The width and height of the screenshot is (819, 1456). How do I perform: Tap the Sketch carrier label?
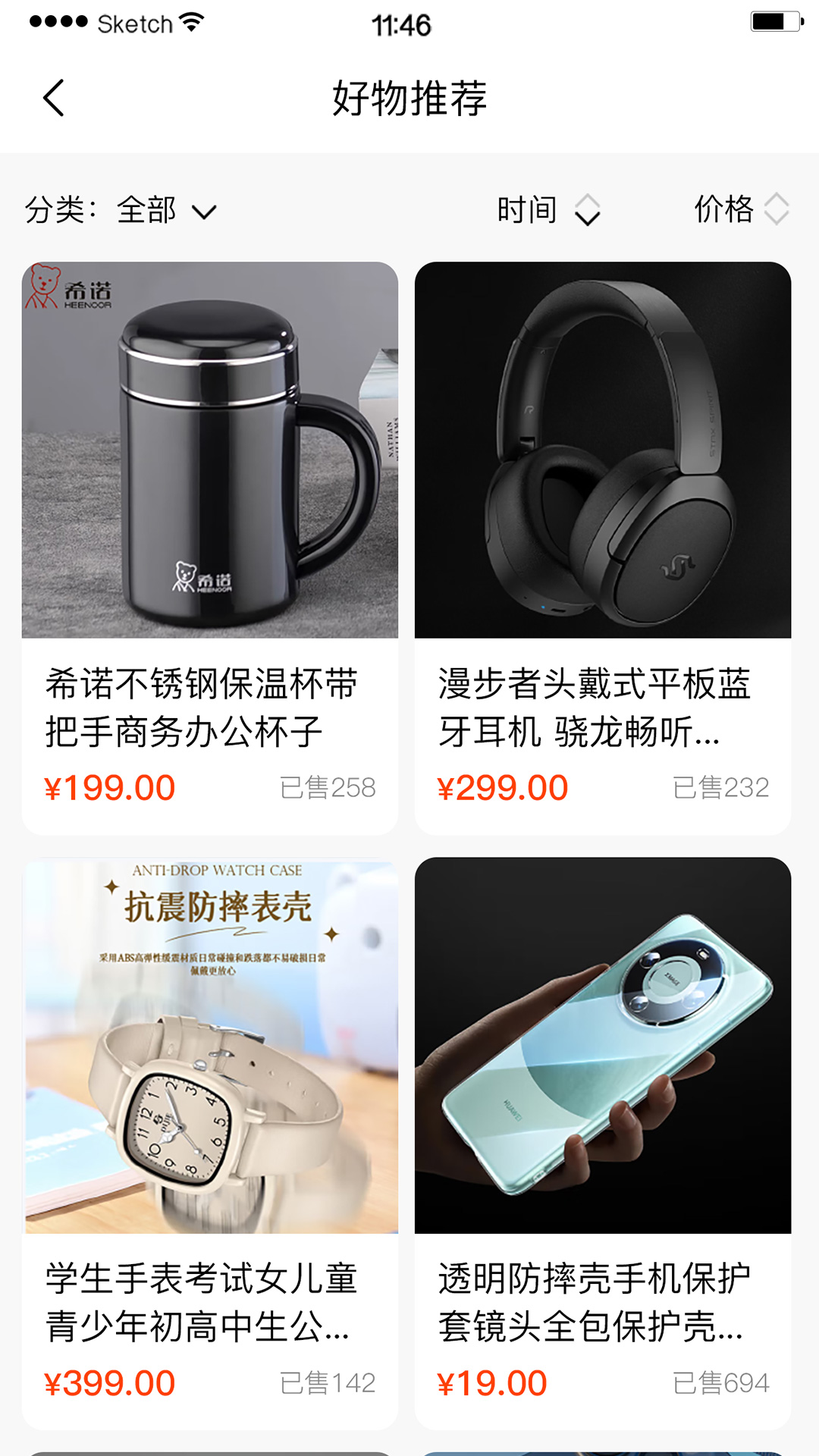(x=135, y=23)
